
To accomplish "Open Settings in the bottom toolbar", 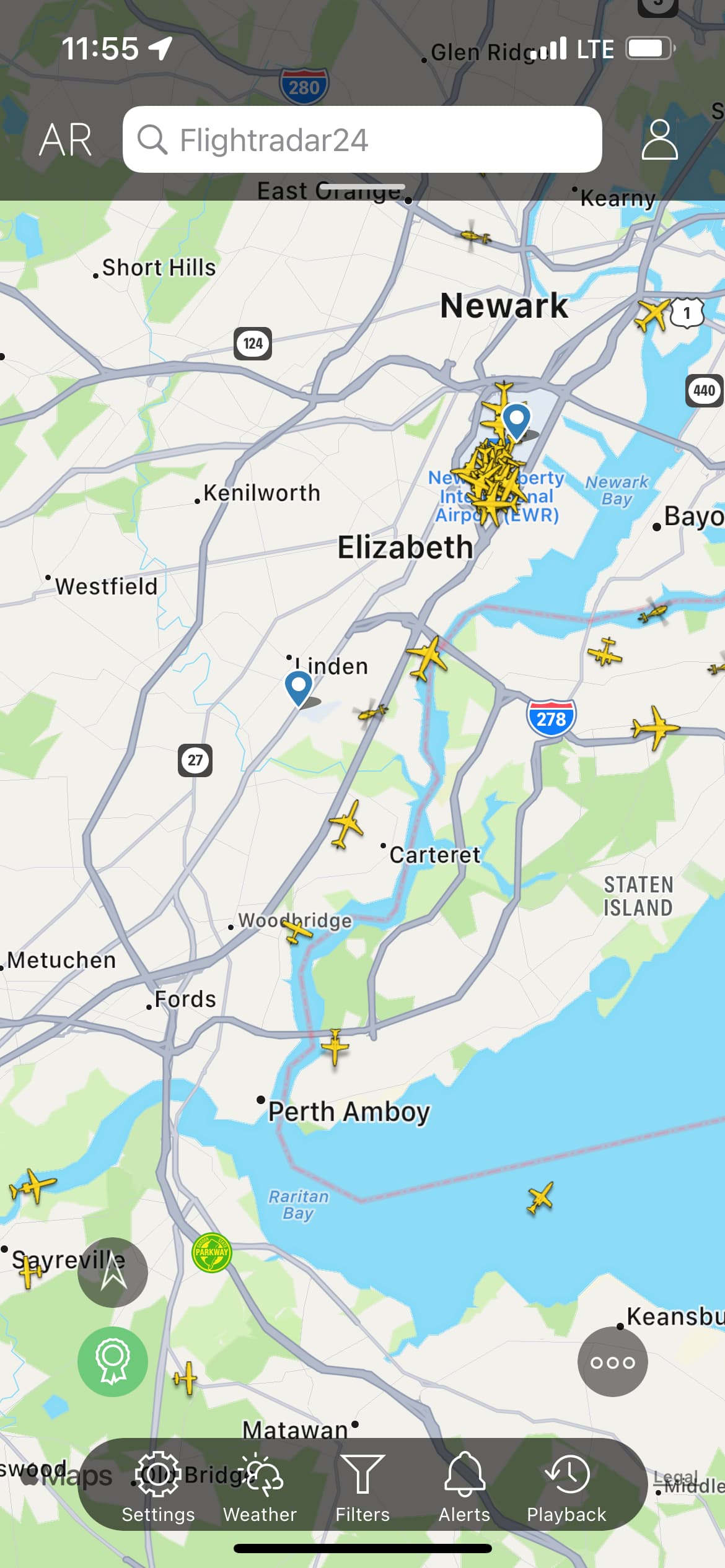I will pyautogui.click(x=158, y=1486).
